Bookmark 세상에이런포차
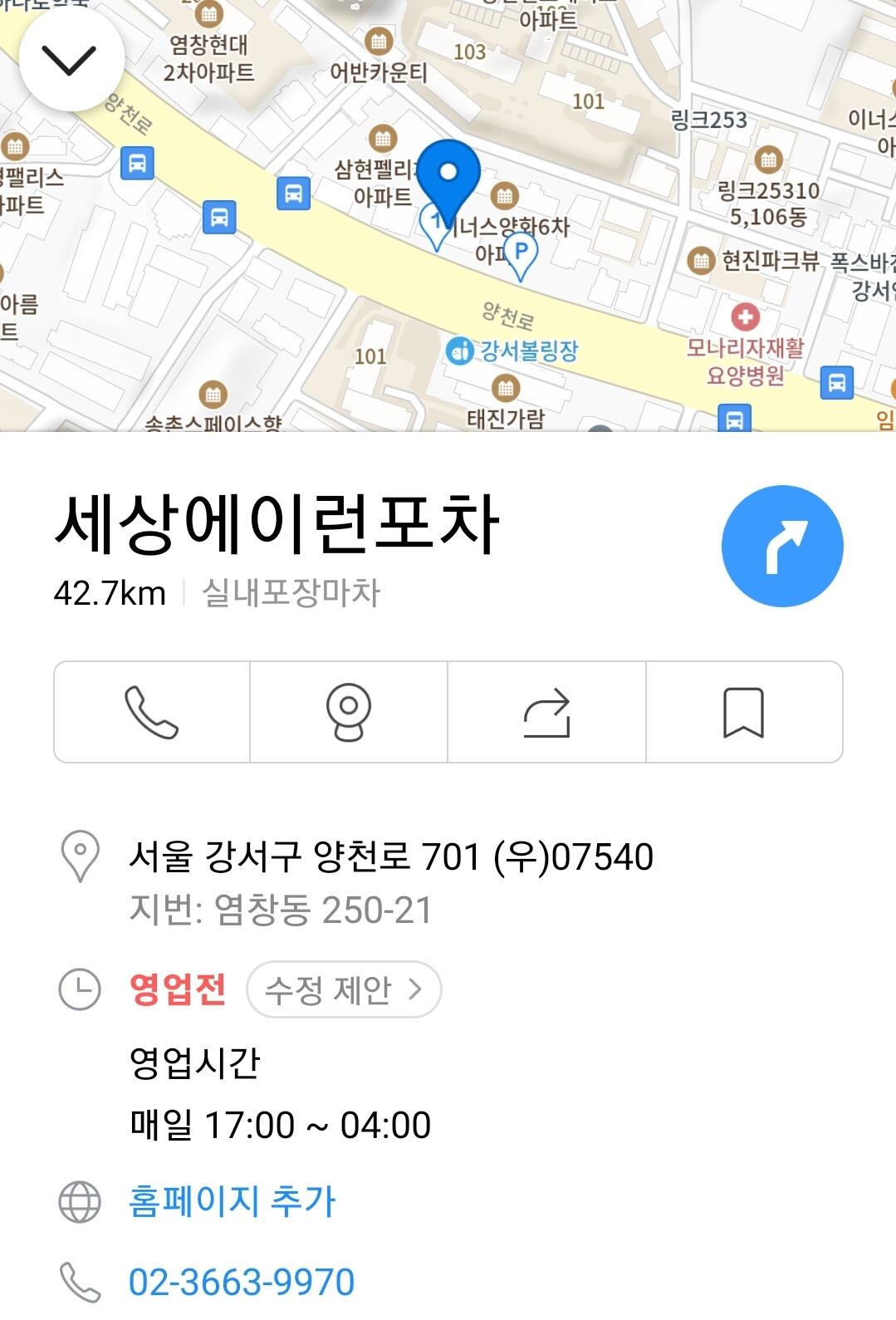 tap(744, 712)
